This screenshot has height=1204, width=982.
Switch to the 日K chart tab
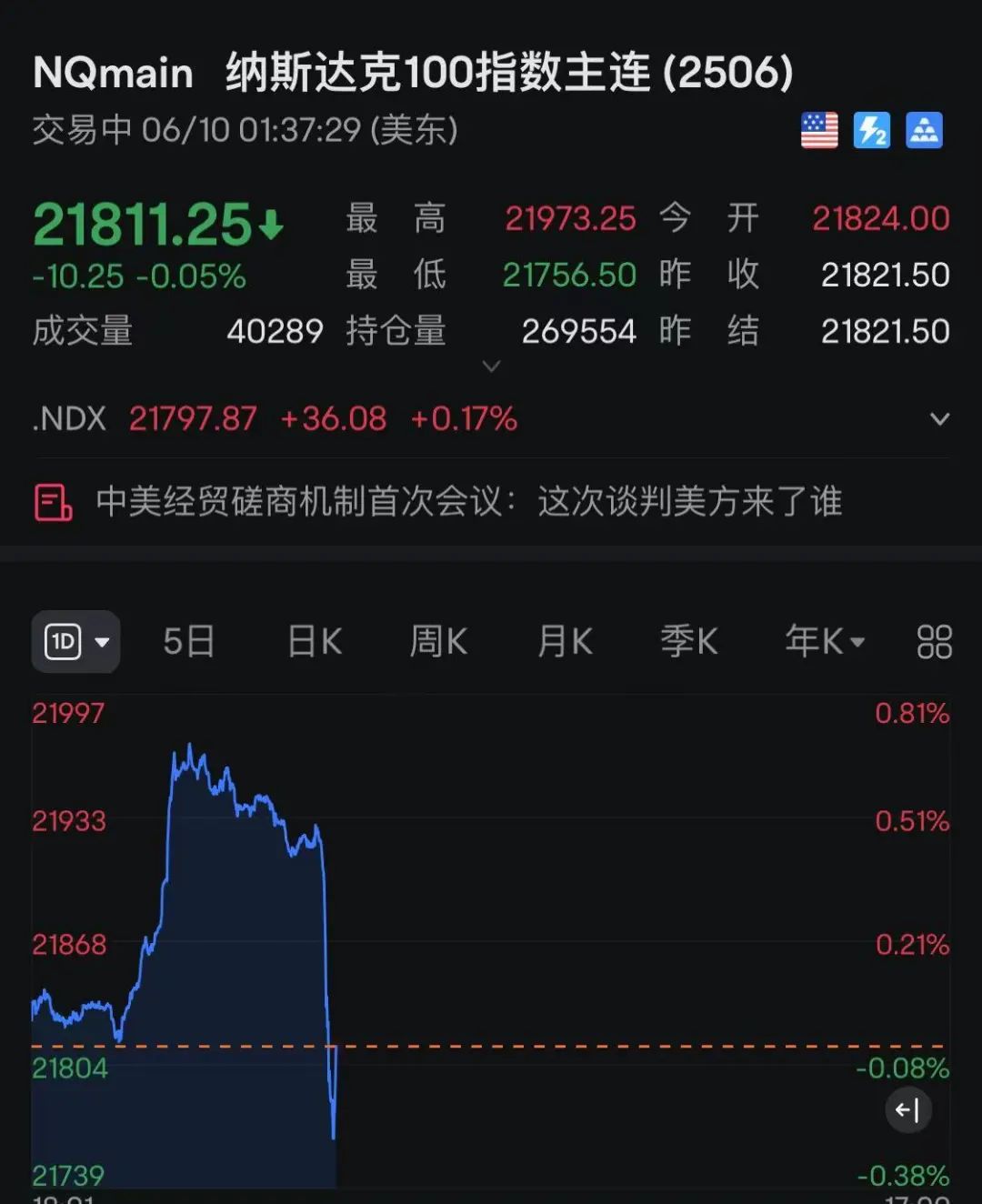click(x=315, y=642)
